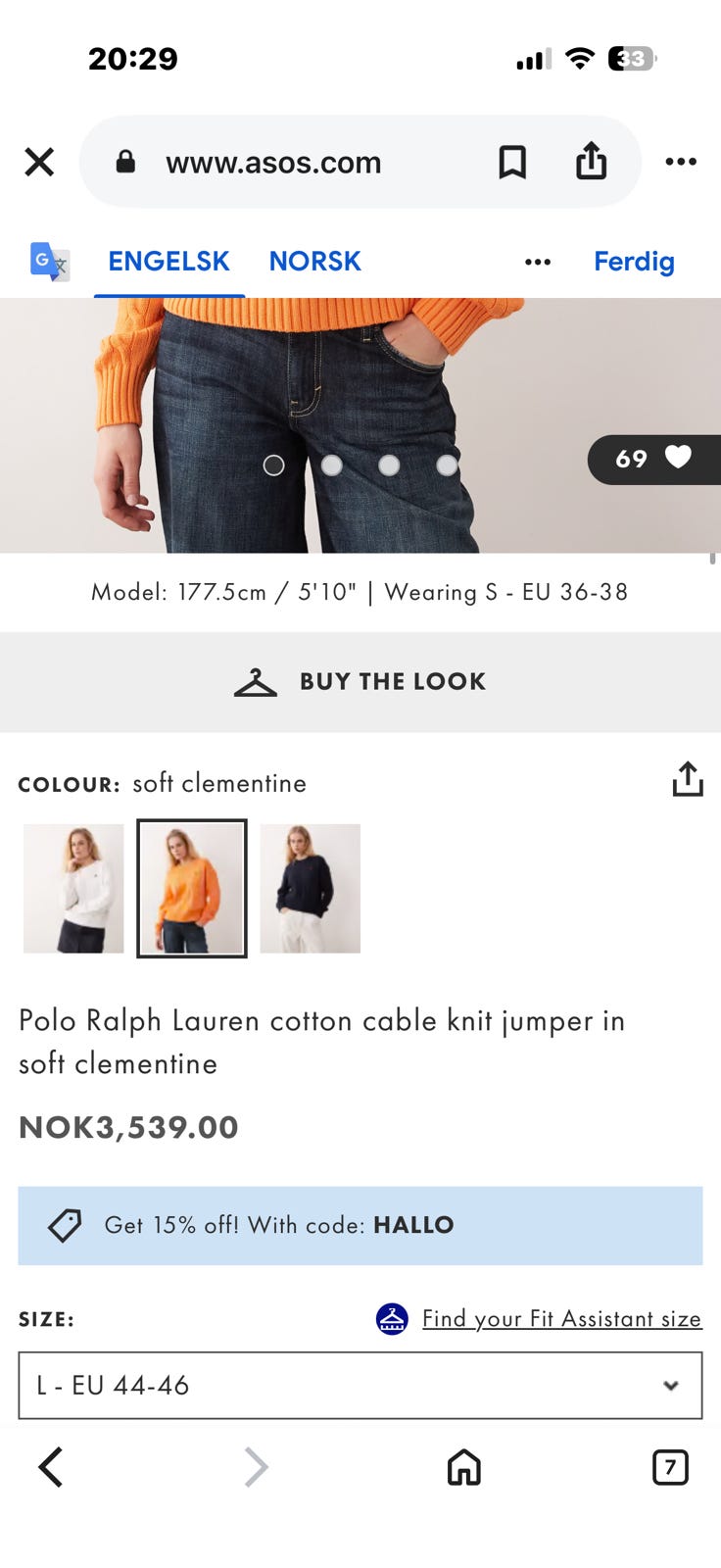Close the in-app browser
721x1568 pixels.
[x=39, y=162]
